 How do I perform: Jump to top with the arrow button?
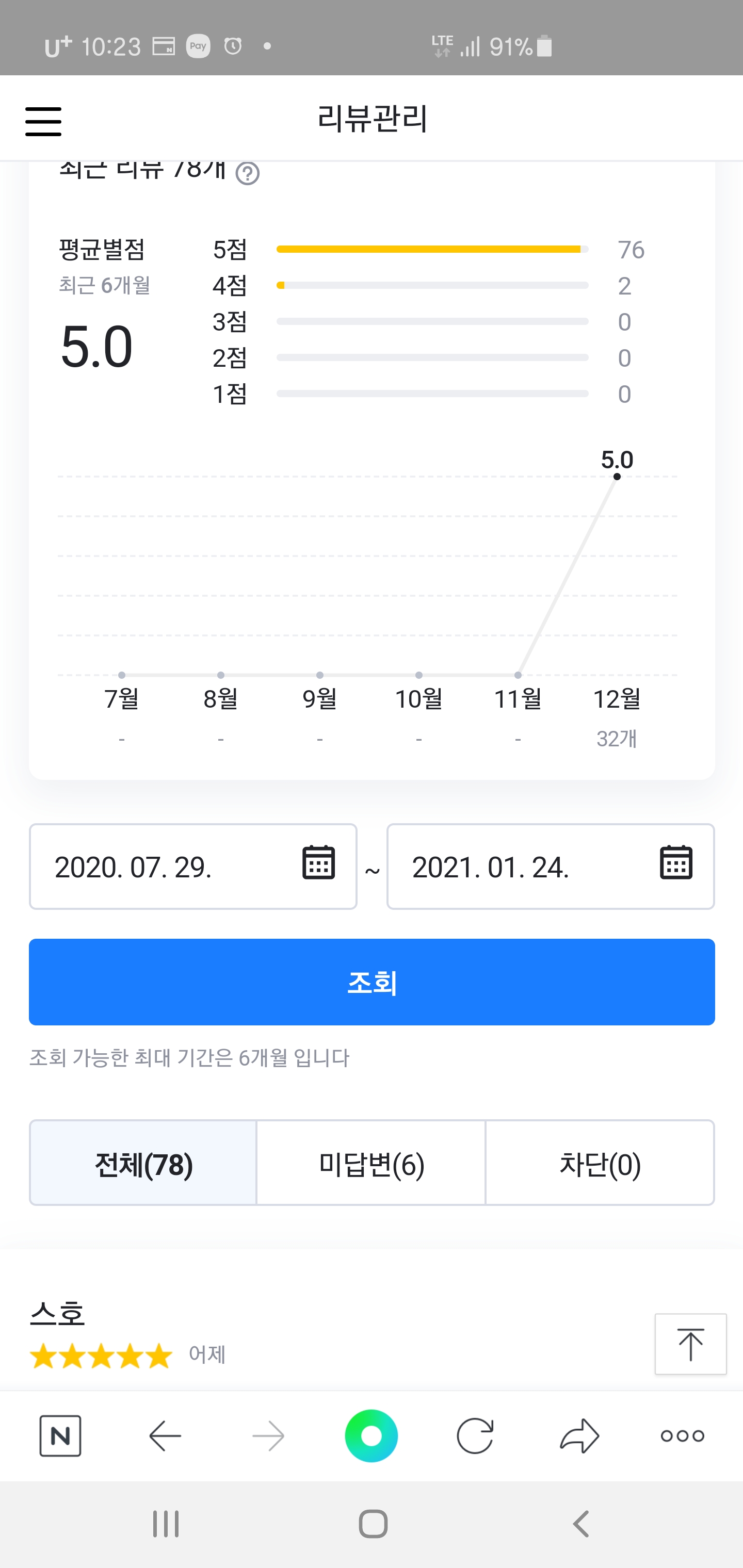pos(690,1344)
